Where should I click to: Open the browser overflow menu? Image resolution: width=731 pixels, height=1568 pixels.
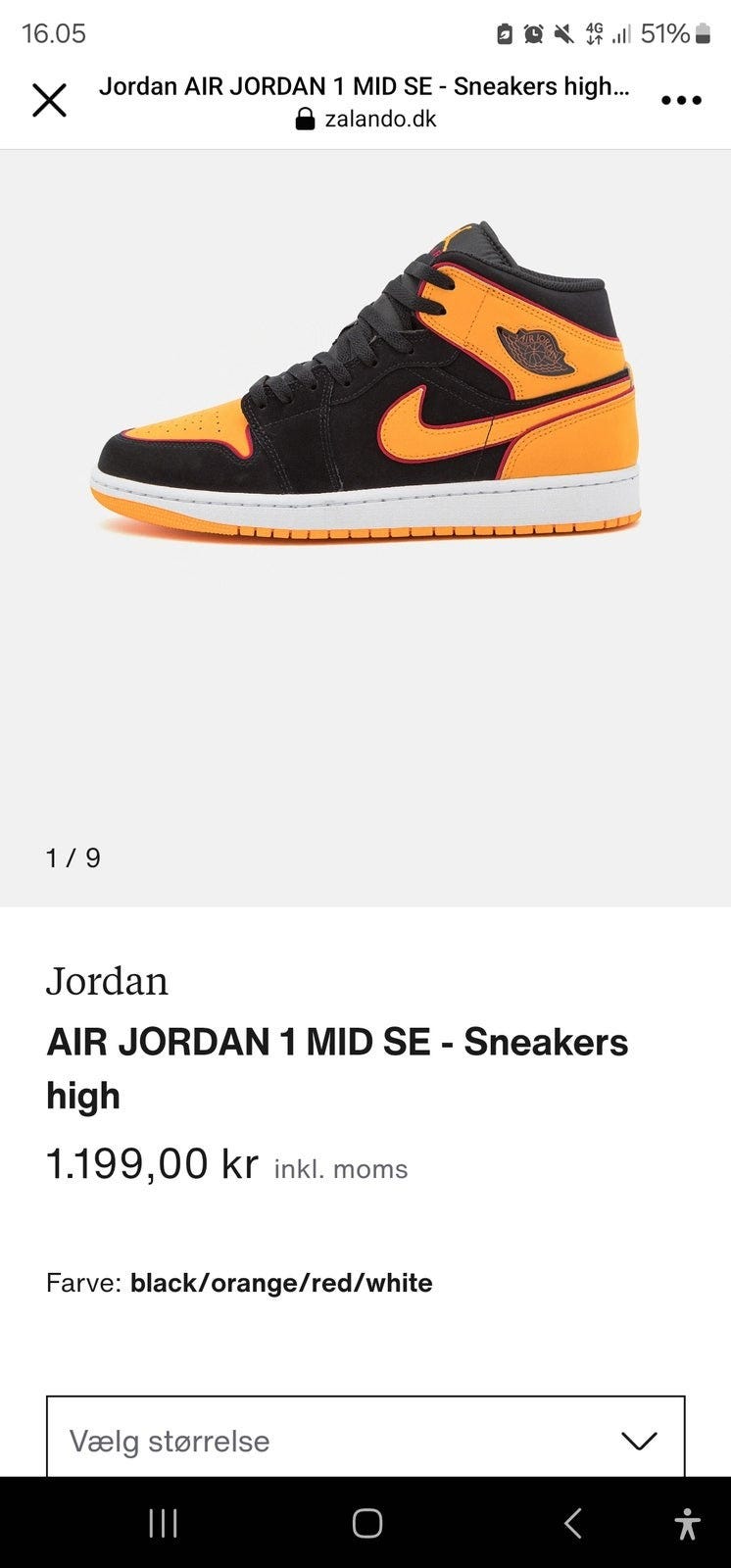point(681,100)
